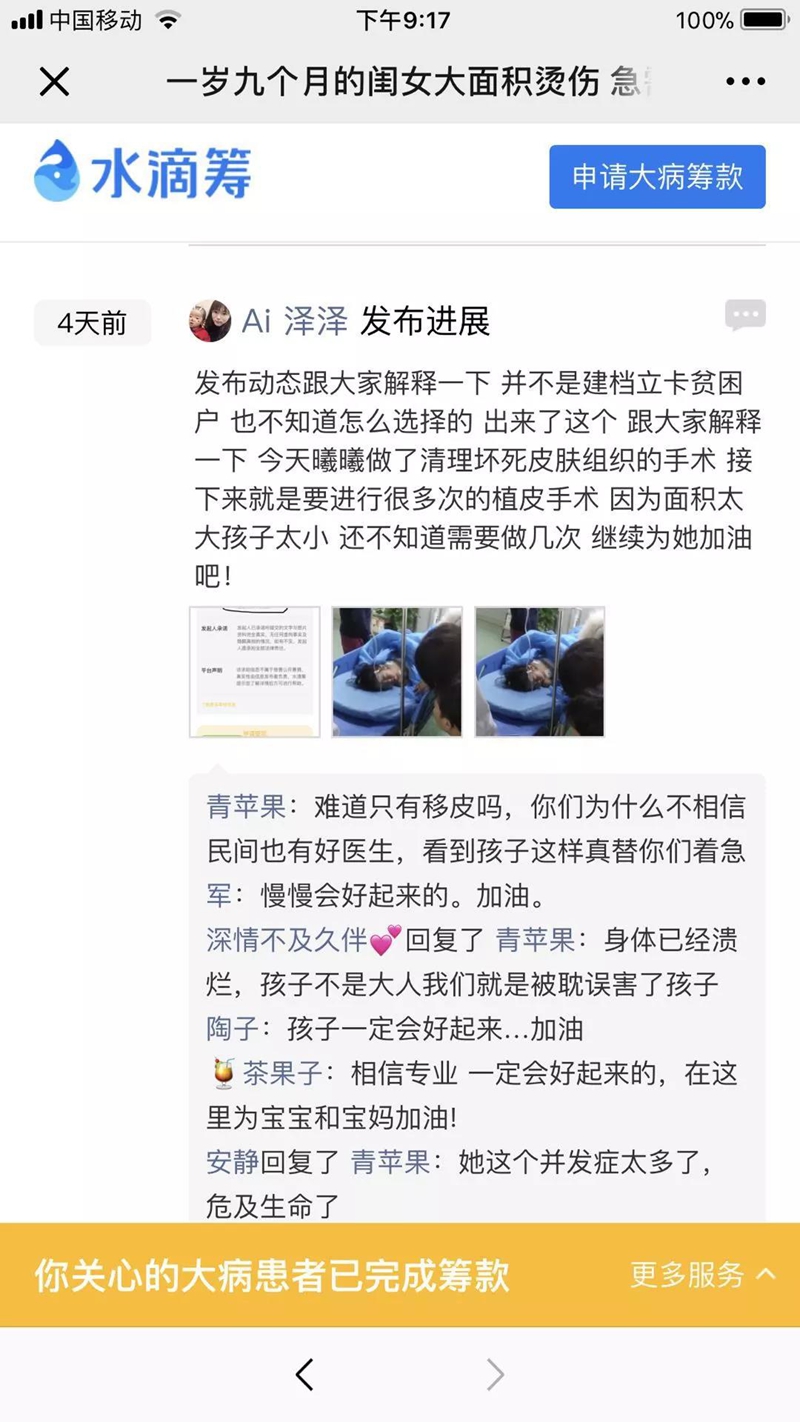Open the comment bubble on Ai 泽泽's update
Viewport: 800px width, 1422px height.
tap(745, 316)
